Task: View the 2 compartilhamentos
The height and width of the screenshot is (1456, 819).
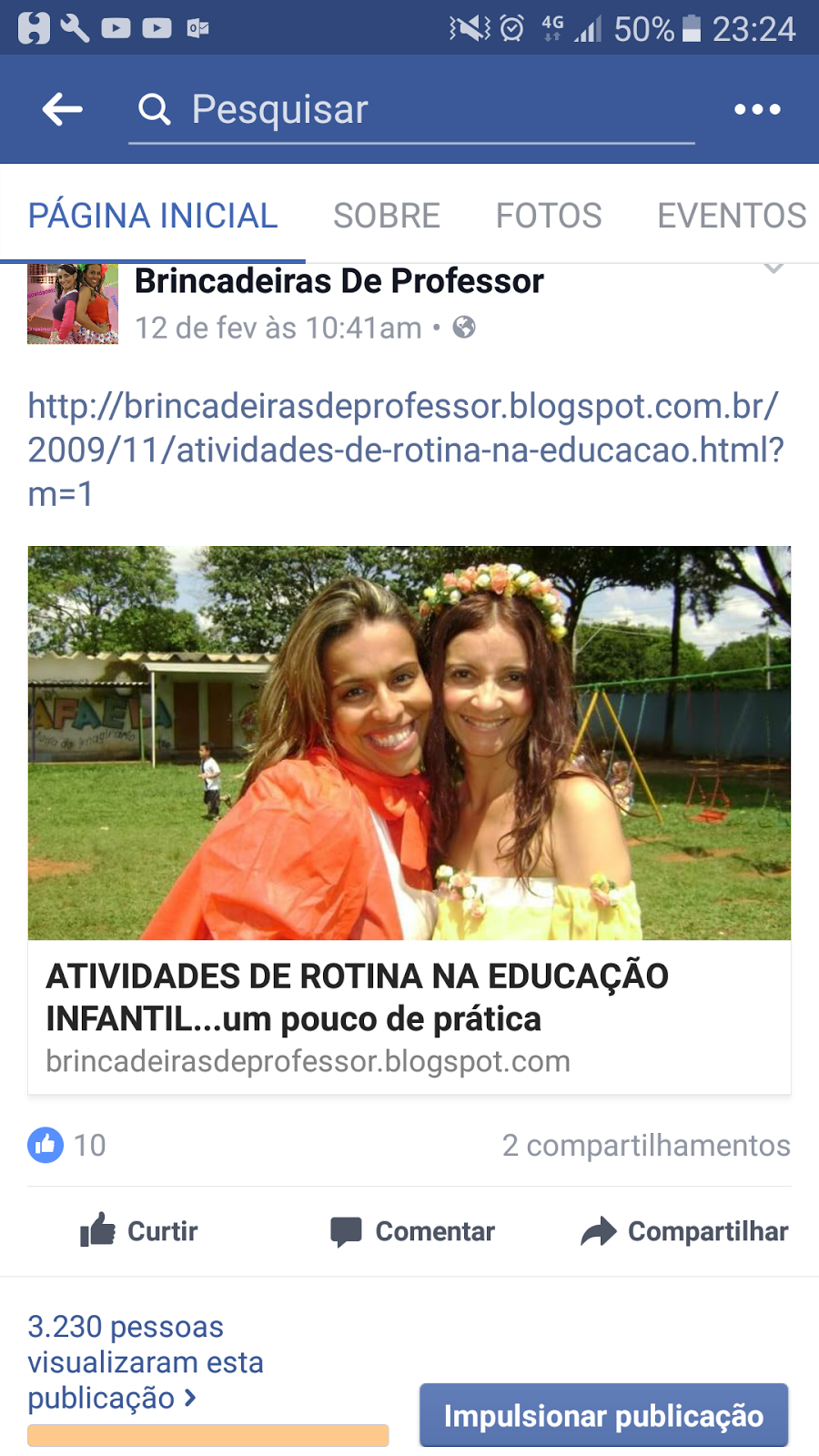Action: tap(645, 1145)
